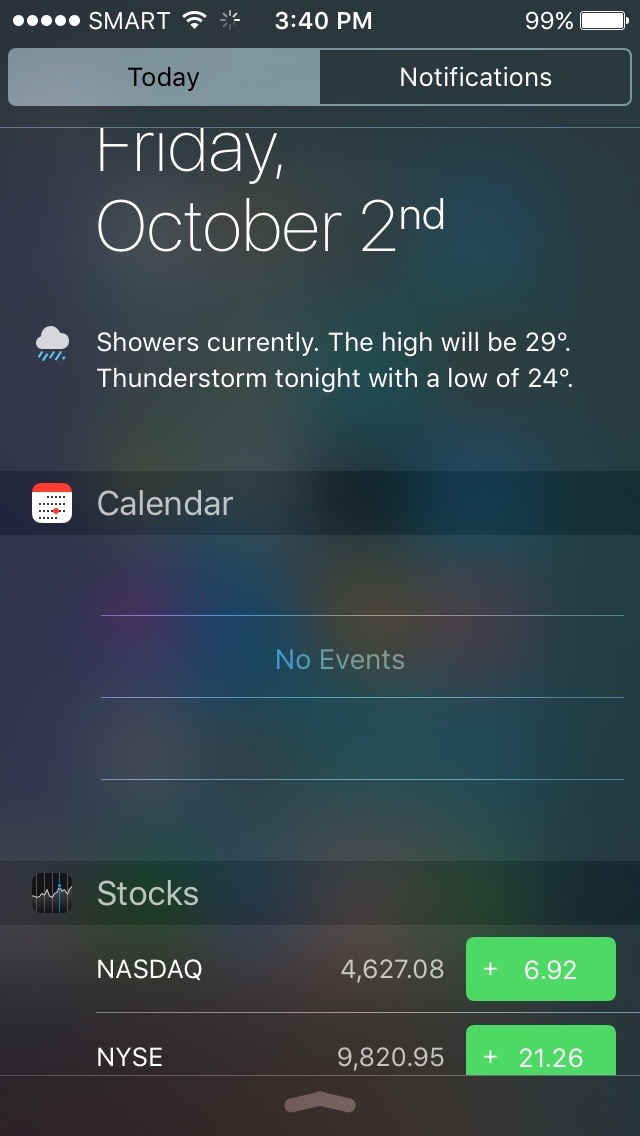The image size is (640, 1136).
Task: Select the Today tab
Action: [x=164, y=77]
